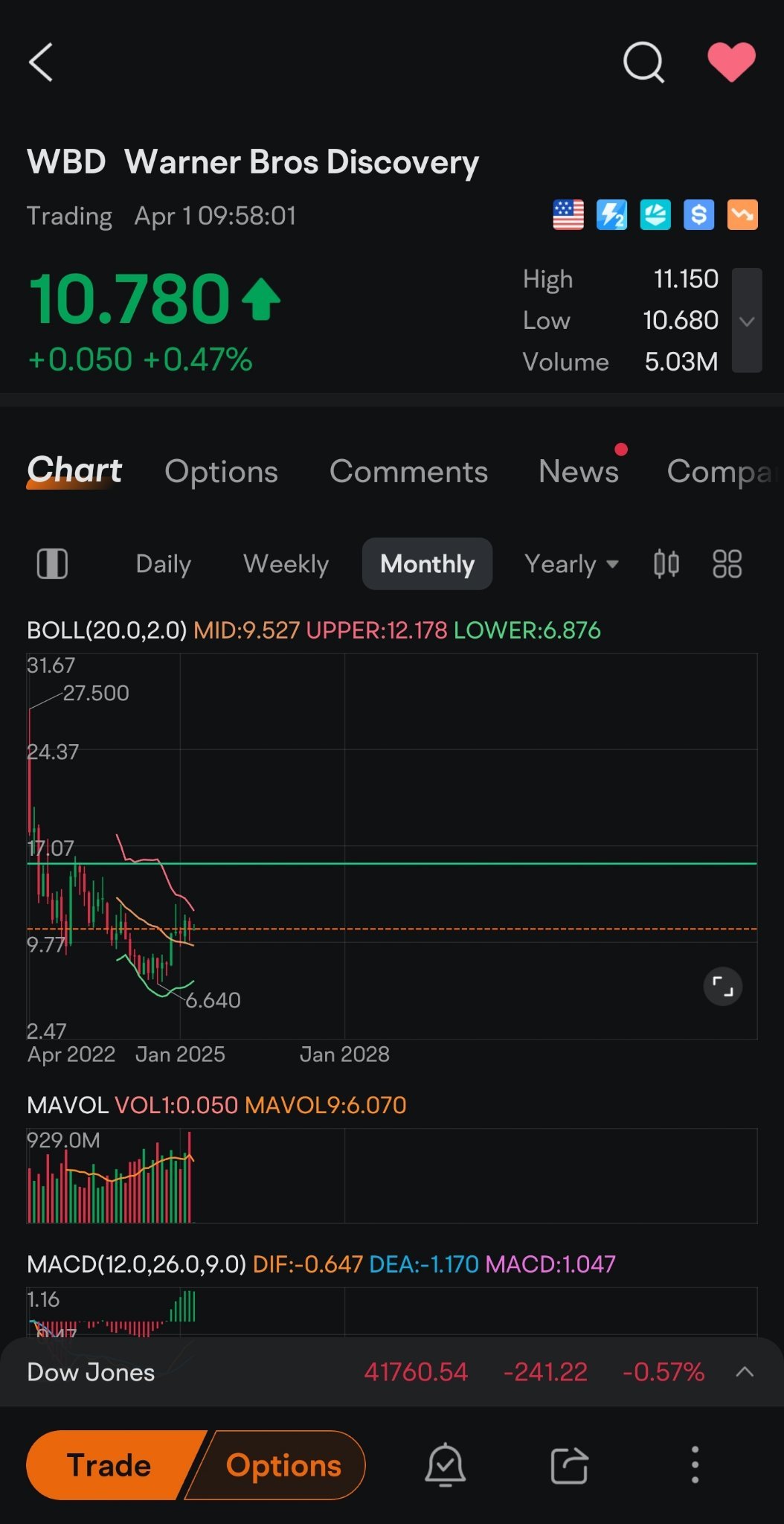This screenshot has height=1524, width=784.
Task: Toggle the split panel layout icon
Action: coord(52,564)
